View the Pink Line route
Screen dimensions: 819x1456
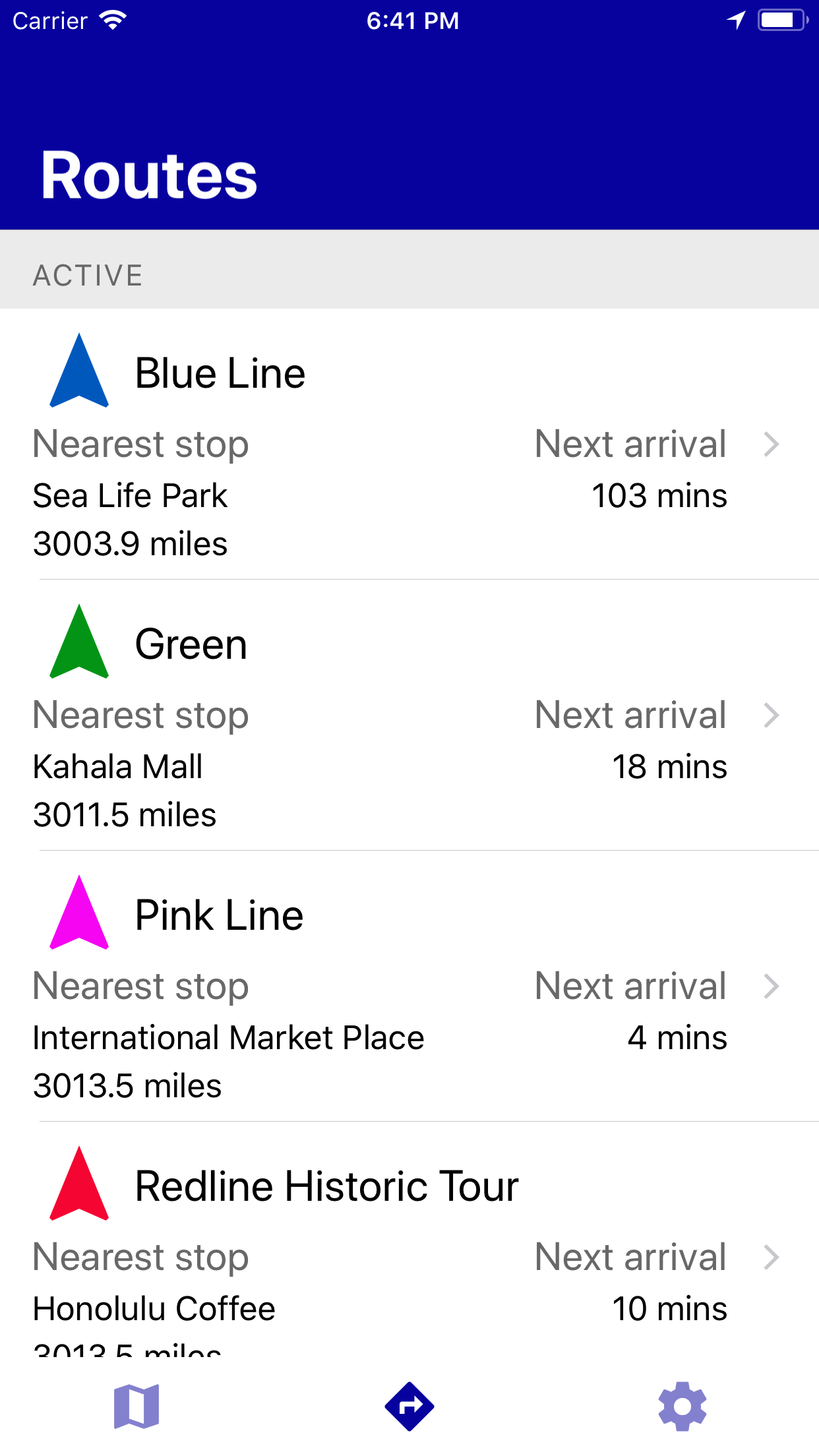point(409,986)
